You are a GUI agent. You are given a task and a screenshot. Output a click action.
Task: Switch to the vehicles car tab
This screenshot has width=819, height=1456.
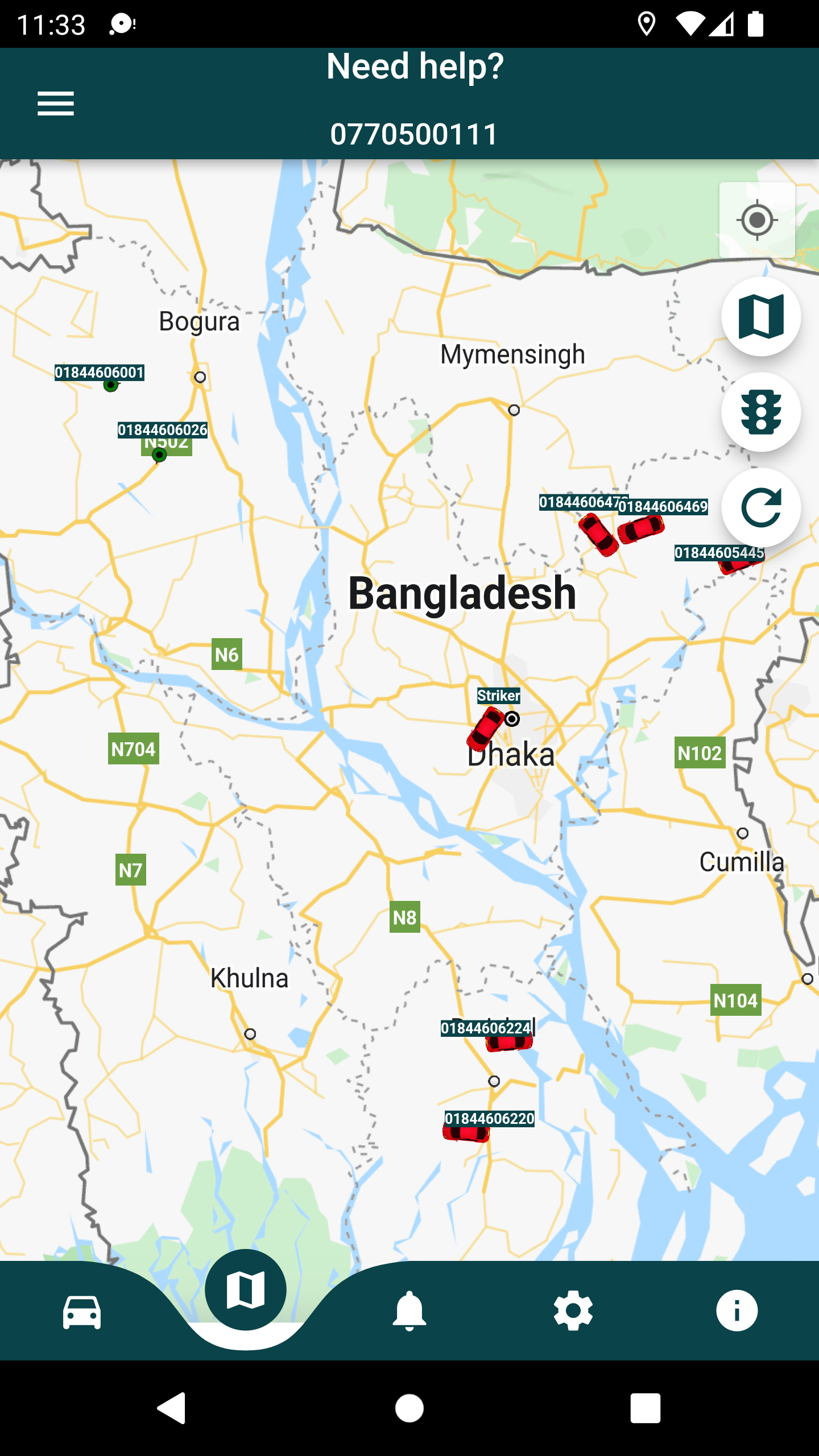tap(82, 1312)
